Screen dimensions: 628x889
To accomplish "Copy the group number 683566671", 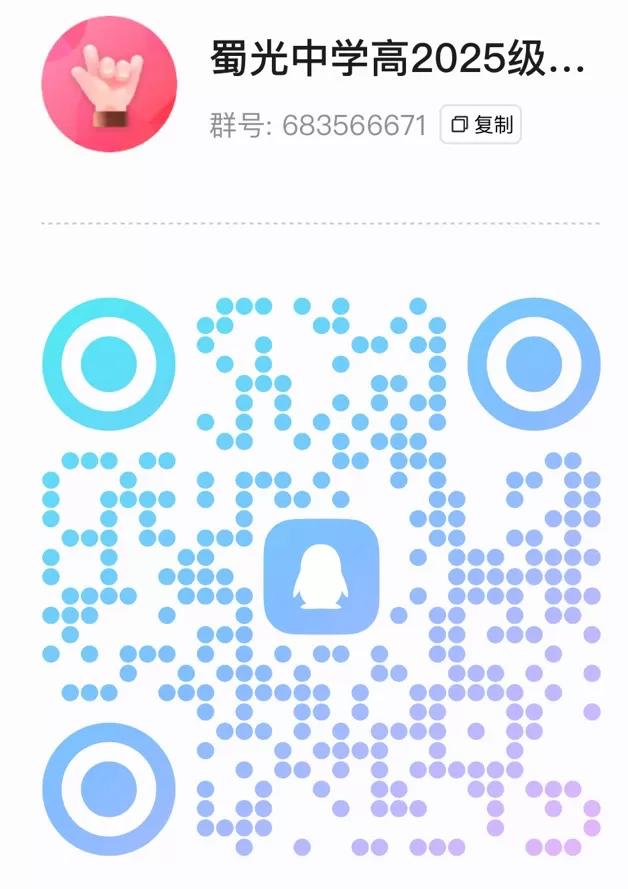I will [x=481, y=125].
